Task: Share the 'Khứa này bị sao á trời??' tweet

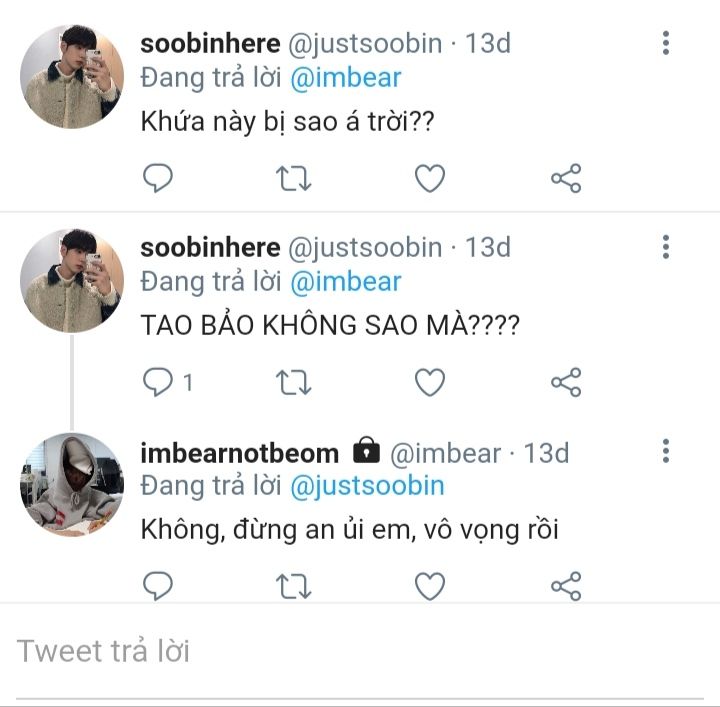Action: click(x=566, y=179)
